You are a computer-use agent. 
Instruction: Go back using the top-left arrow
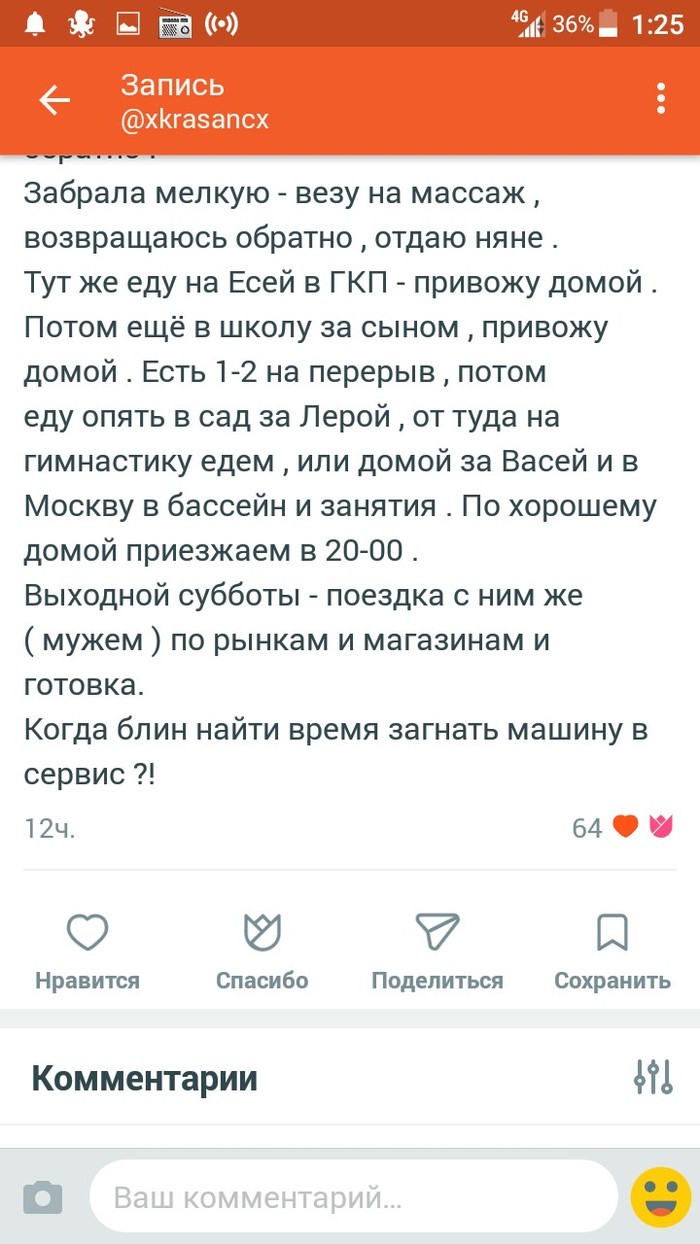click(x=54, y=100)
